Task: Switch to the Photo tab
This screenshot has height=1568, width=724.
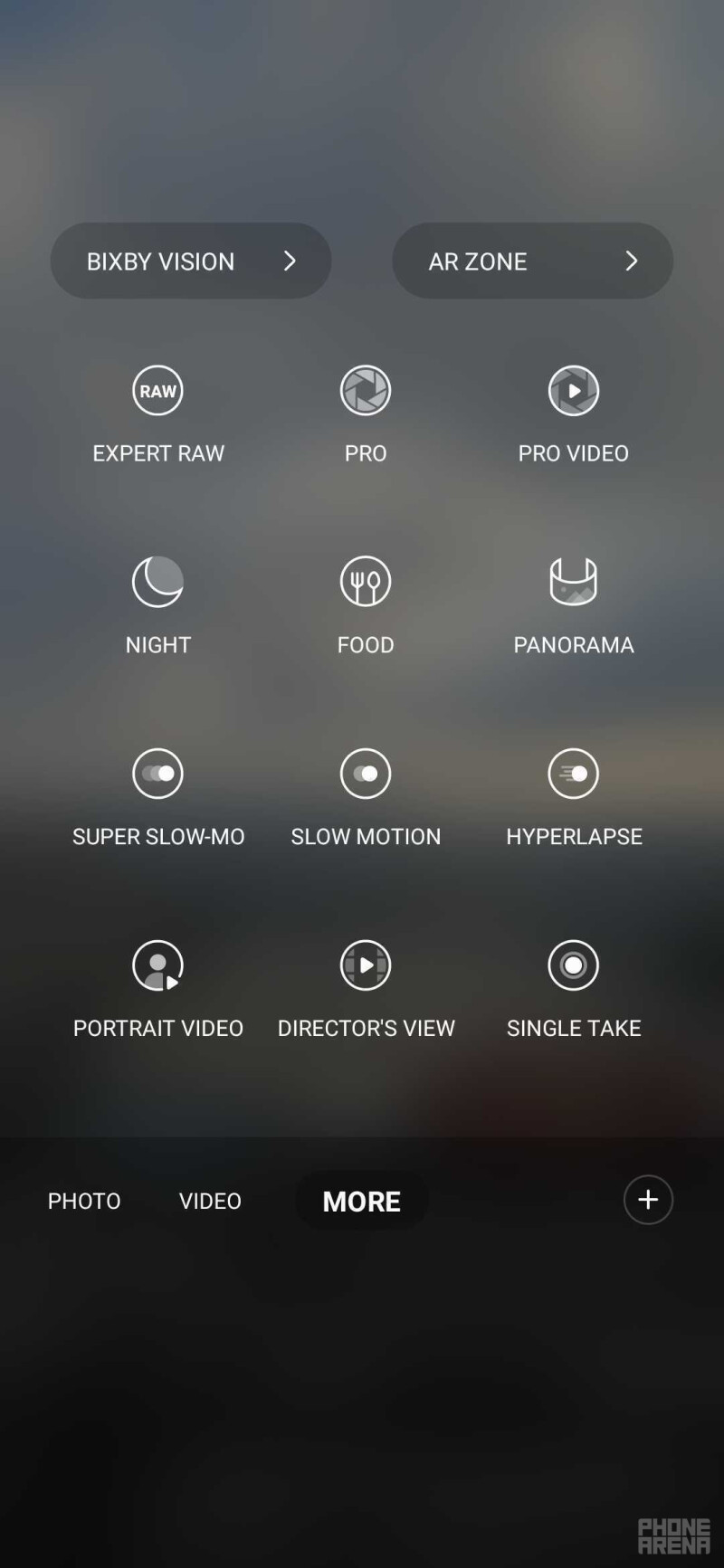Action: [83, 1201]
